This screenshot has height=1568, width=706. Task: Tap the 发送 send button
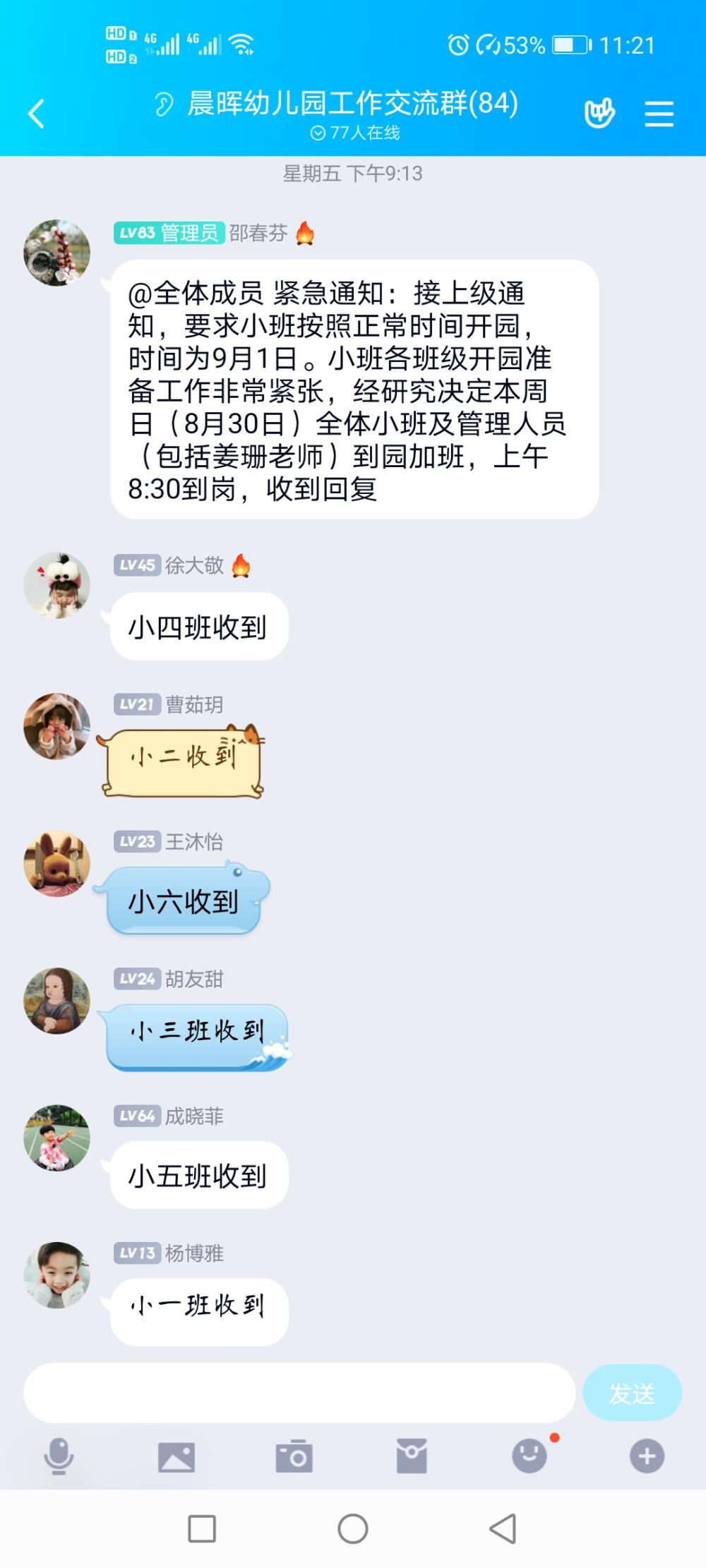point(632,1392)
